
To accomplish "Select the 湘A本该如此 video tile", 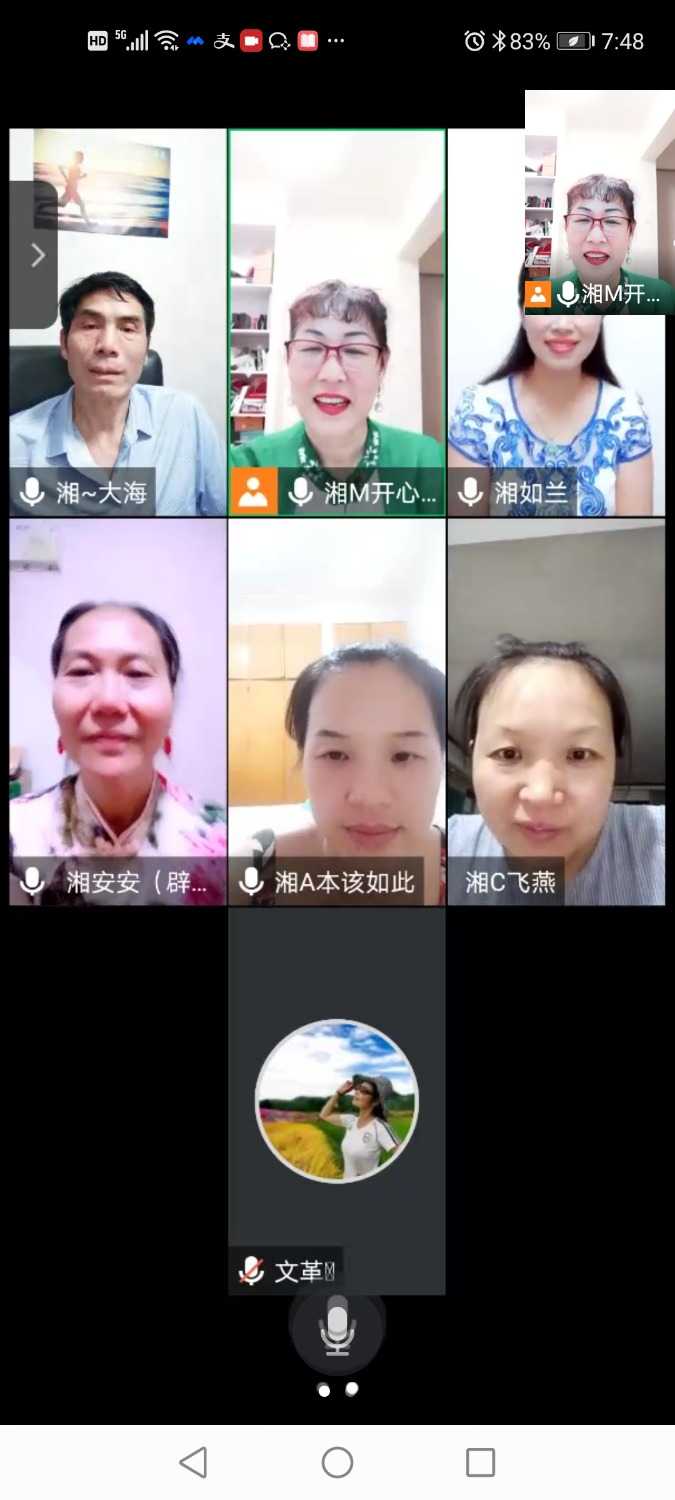I will (337, 711).
